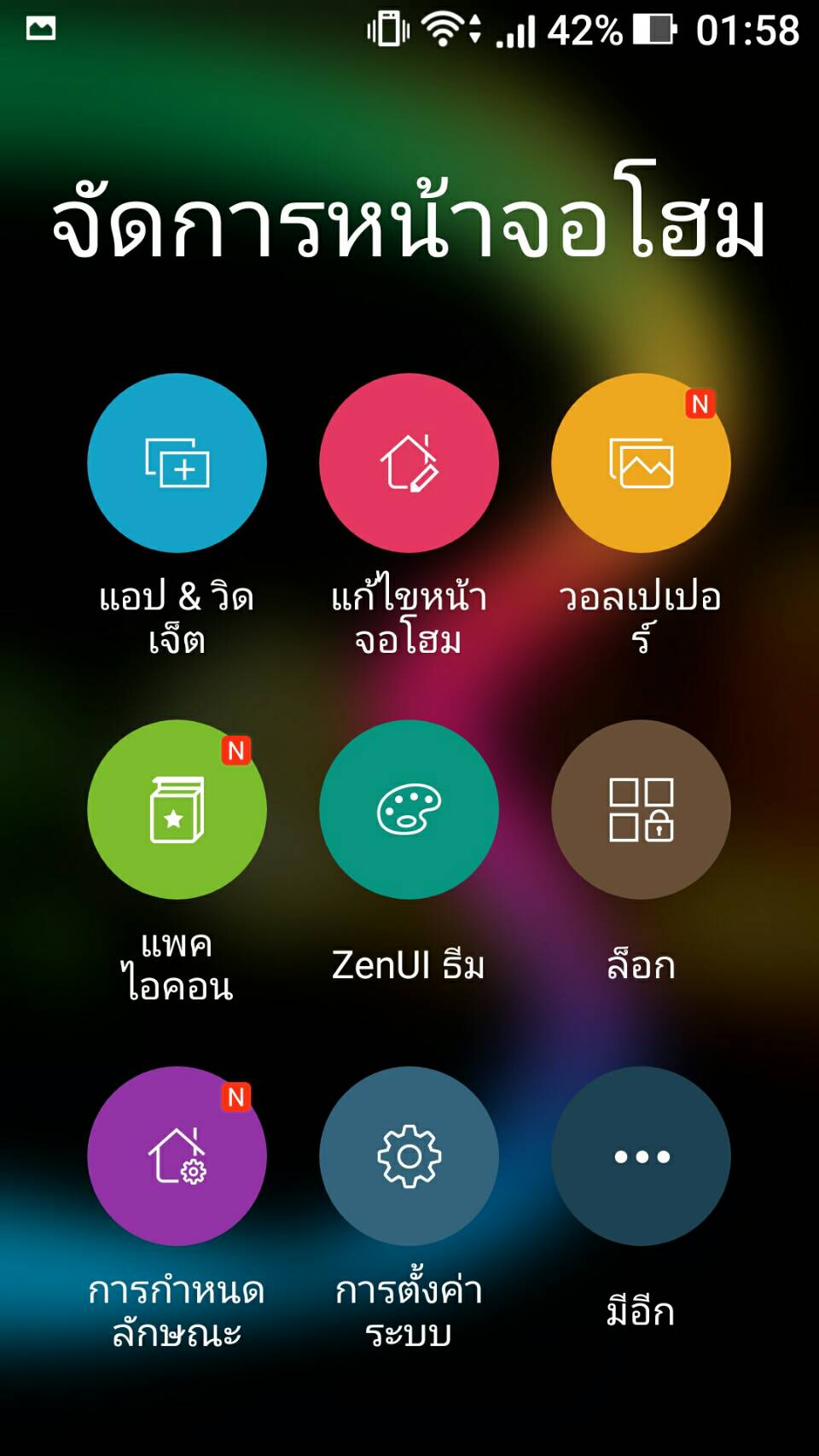Open ZenUI ธีม themes
The height and width of the screenshot is (1456, 819).
tap(409, 809)
